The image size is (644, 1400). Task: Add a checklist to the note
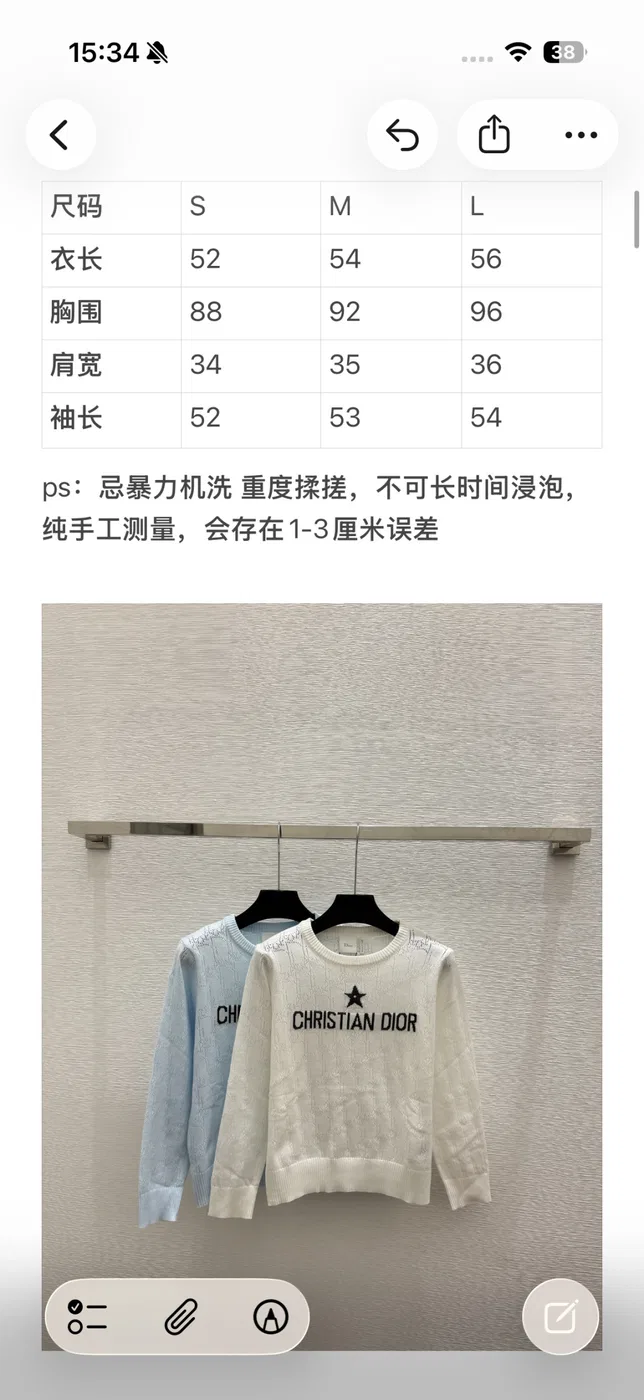click(x=88, y=1317)
